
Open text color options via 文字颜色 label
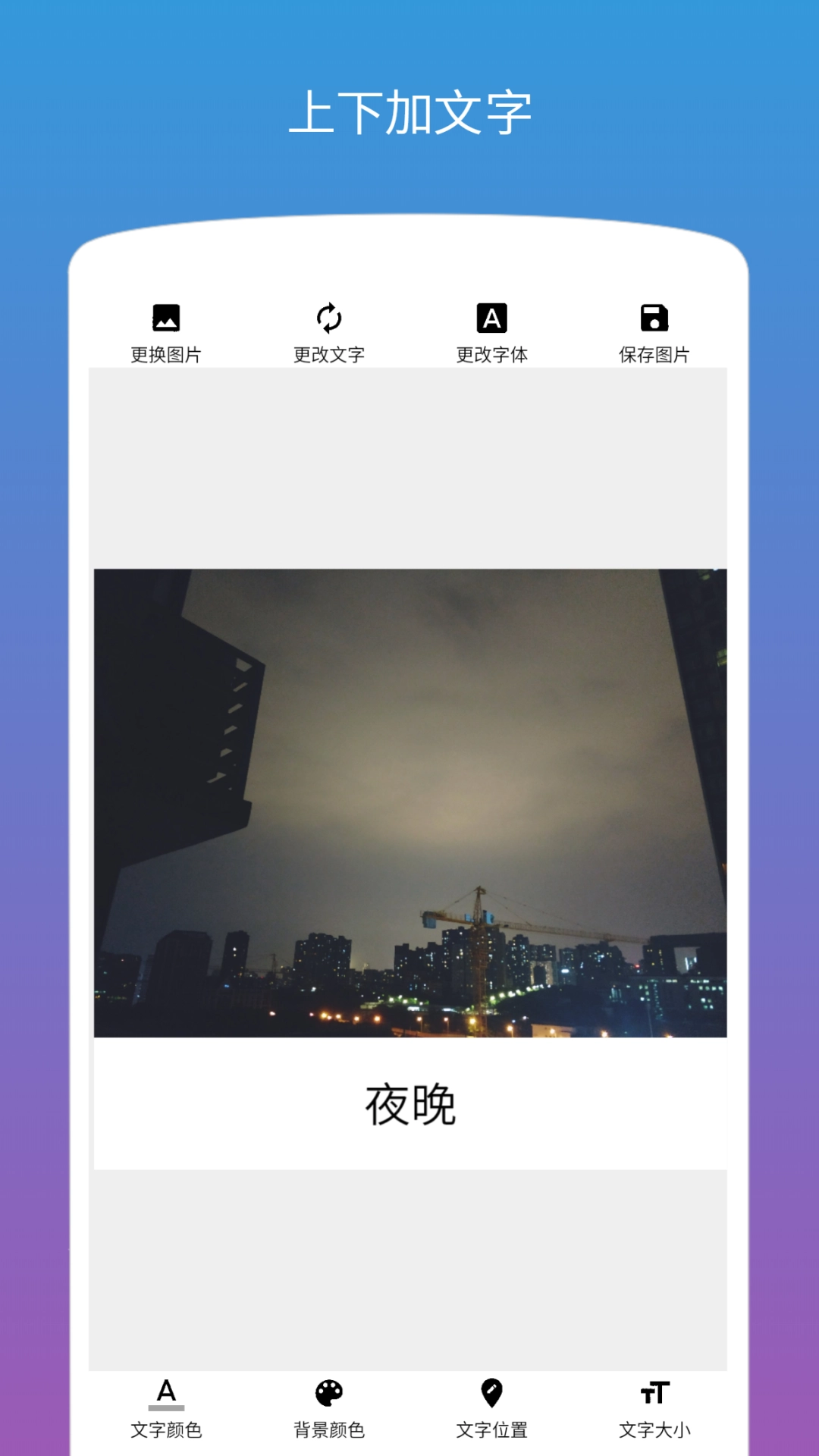(x=168, y=1429)
